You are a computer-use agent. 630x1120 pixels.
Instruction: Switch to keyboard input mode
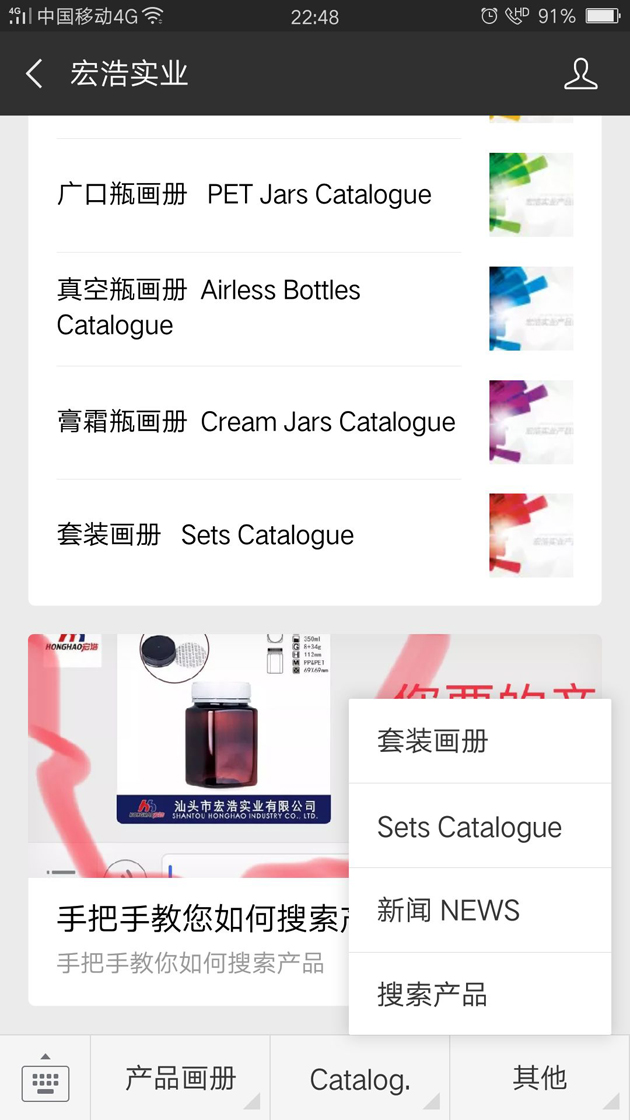tap(45, 1078)
